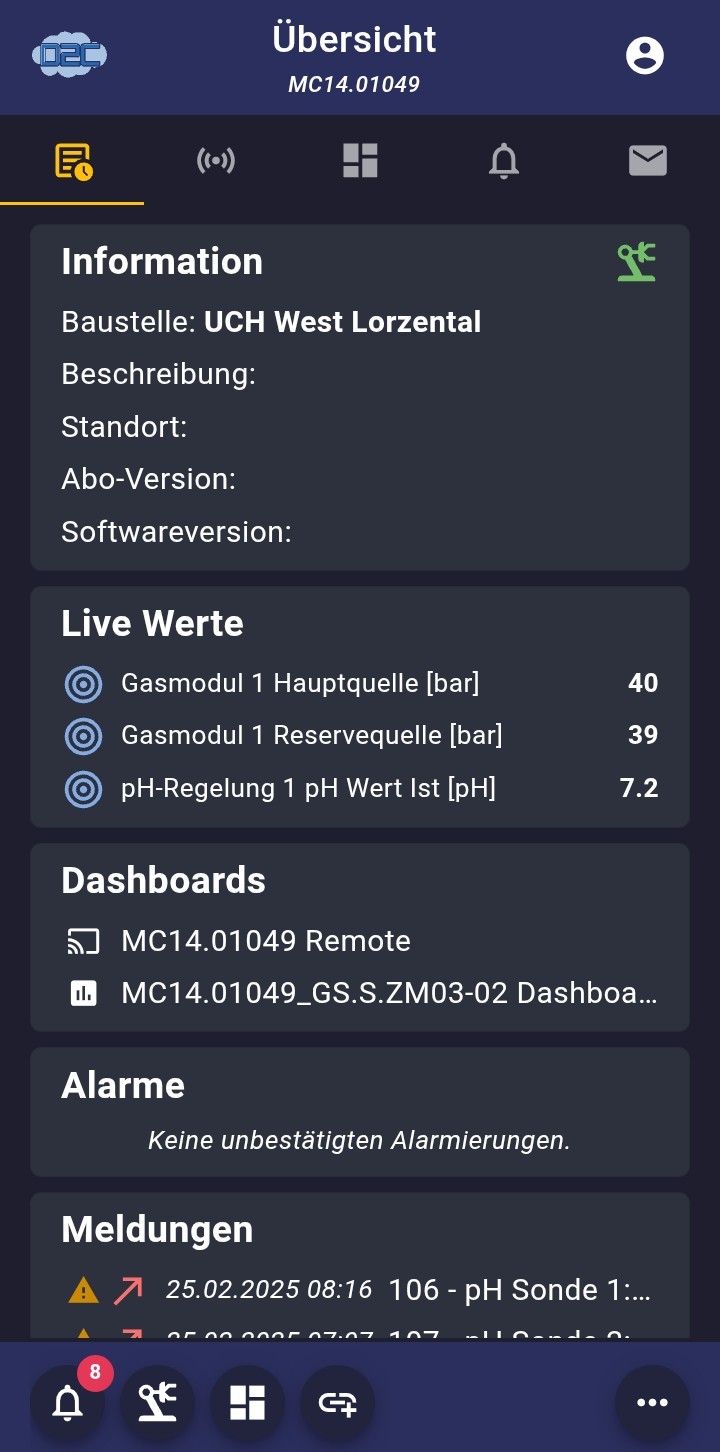Switch to the alarms bell tab

(x=504, y=161)
